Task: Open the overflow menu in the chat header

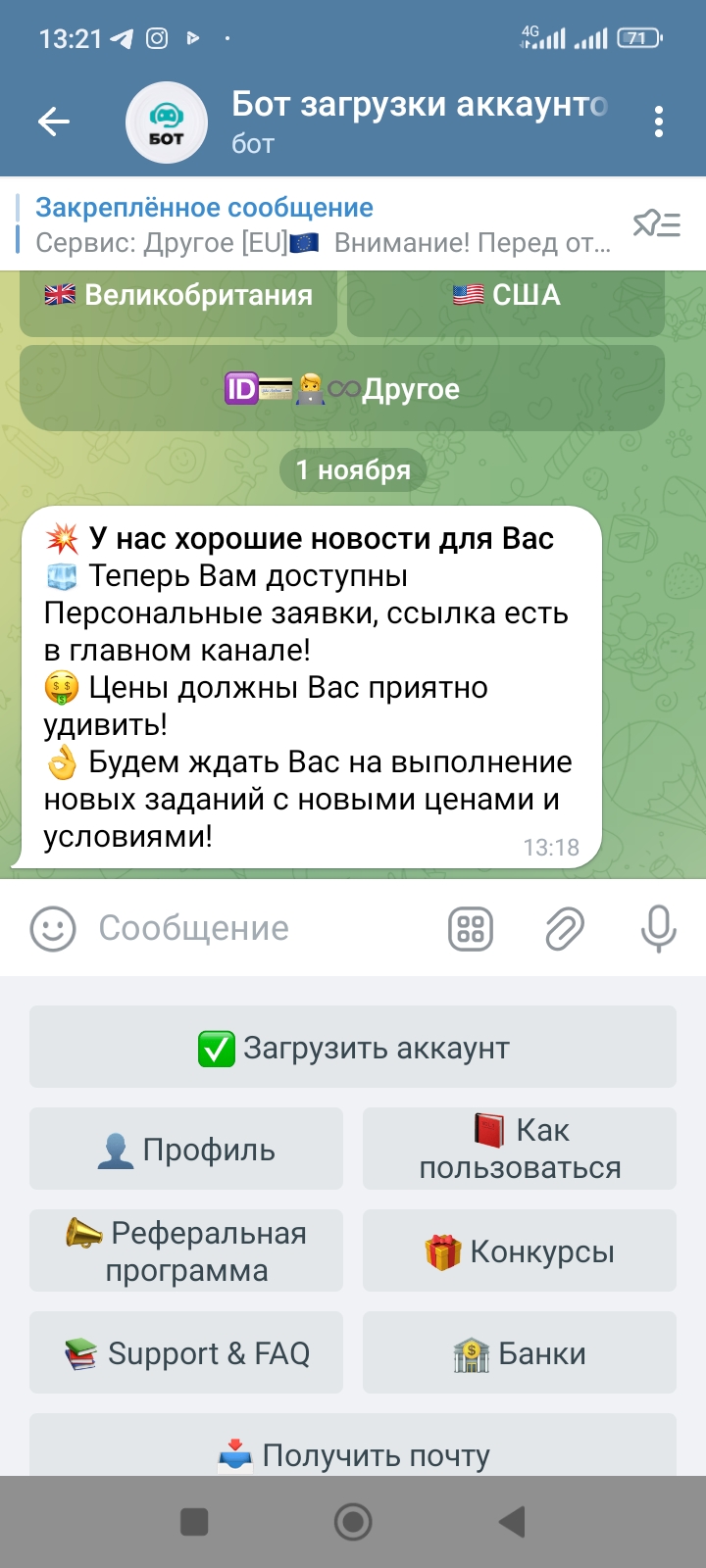Action: (658, 122)
